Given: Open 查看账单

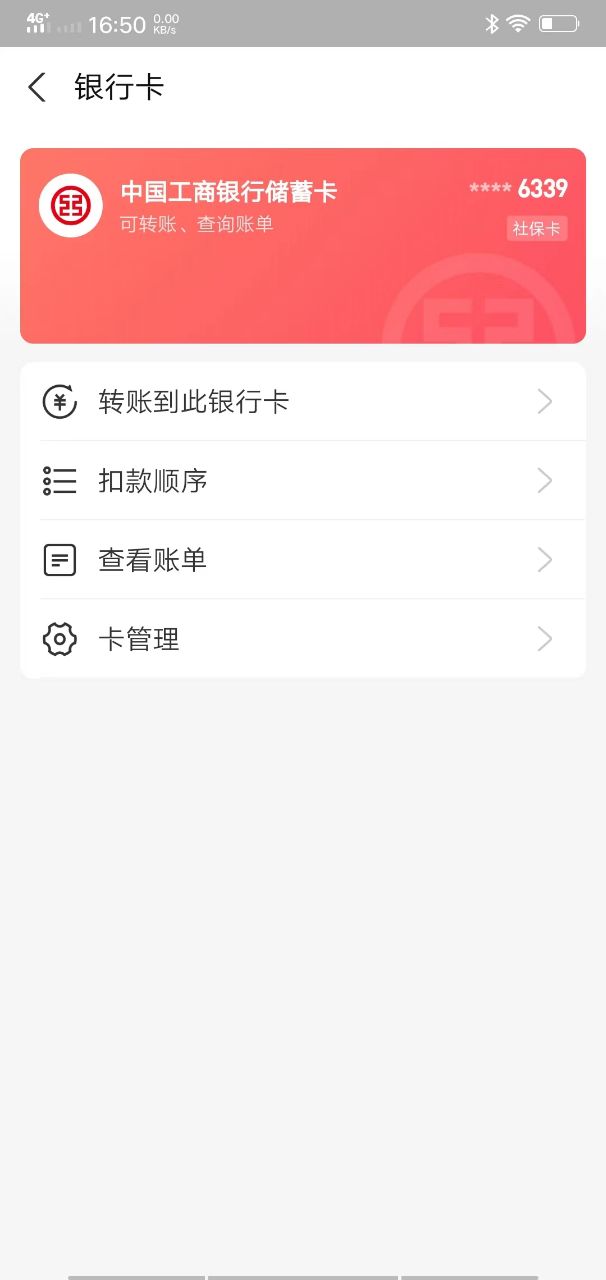Looking at the screenshot, I should [x=303, y=560].
